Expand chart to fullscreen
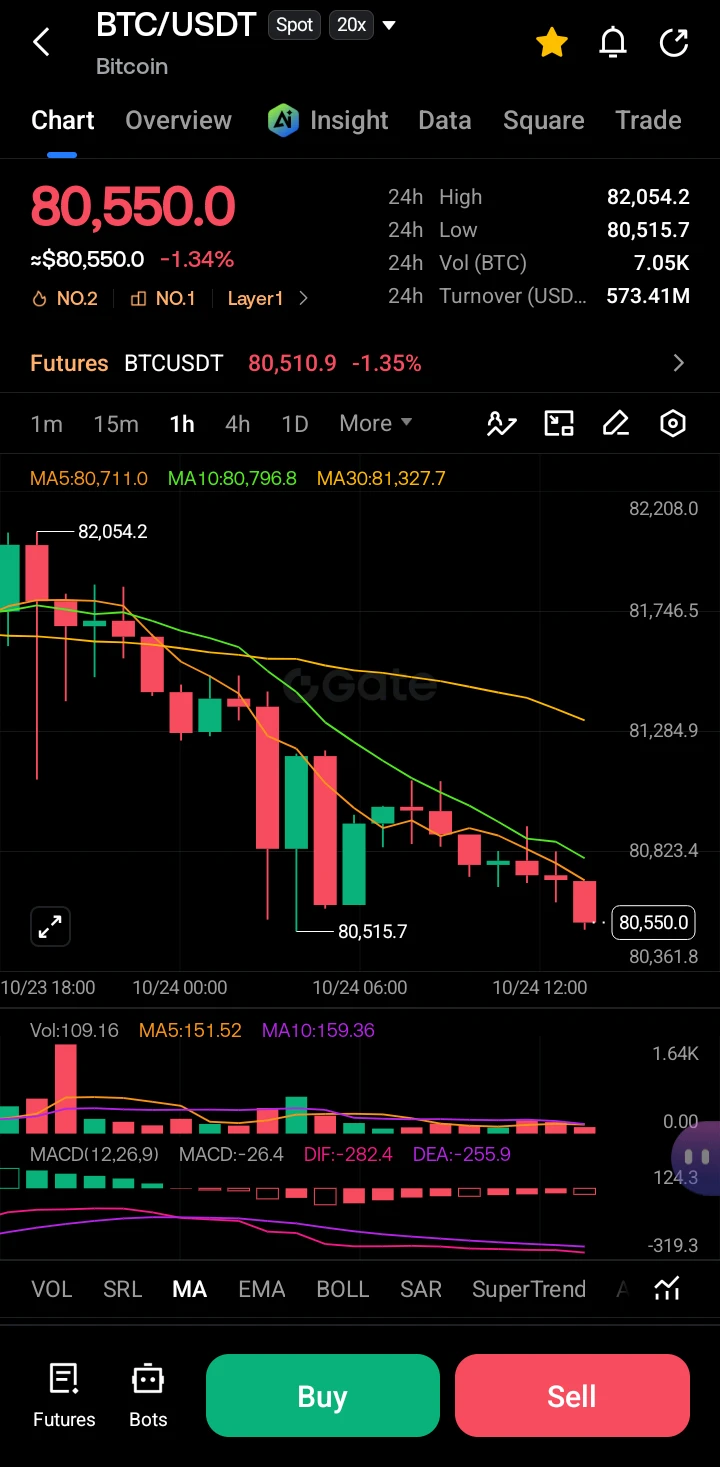Screen dimensions: 720x1467 point(50,926)
